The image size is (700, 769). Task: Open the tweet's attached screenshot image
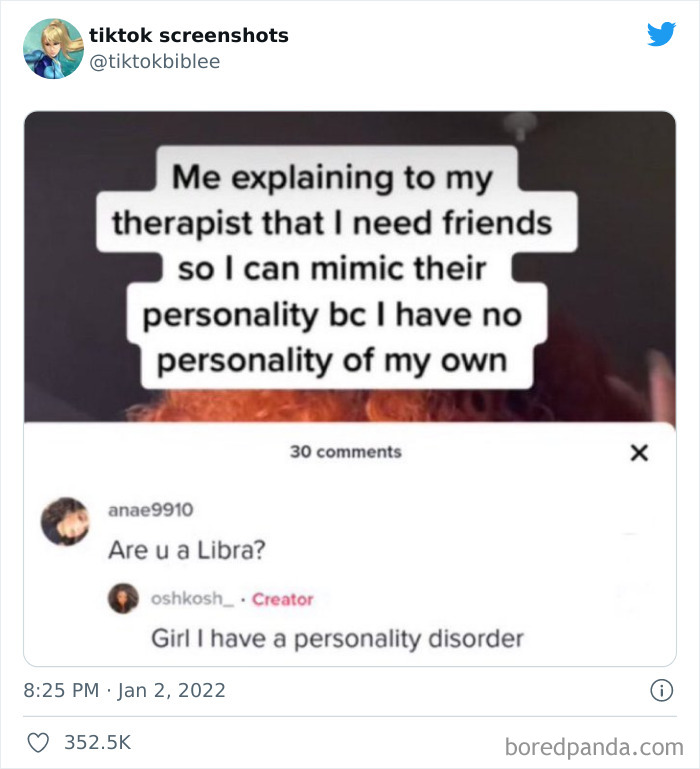click(349, 388)
